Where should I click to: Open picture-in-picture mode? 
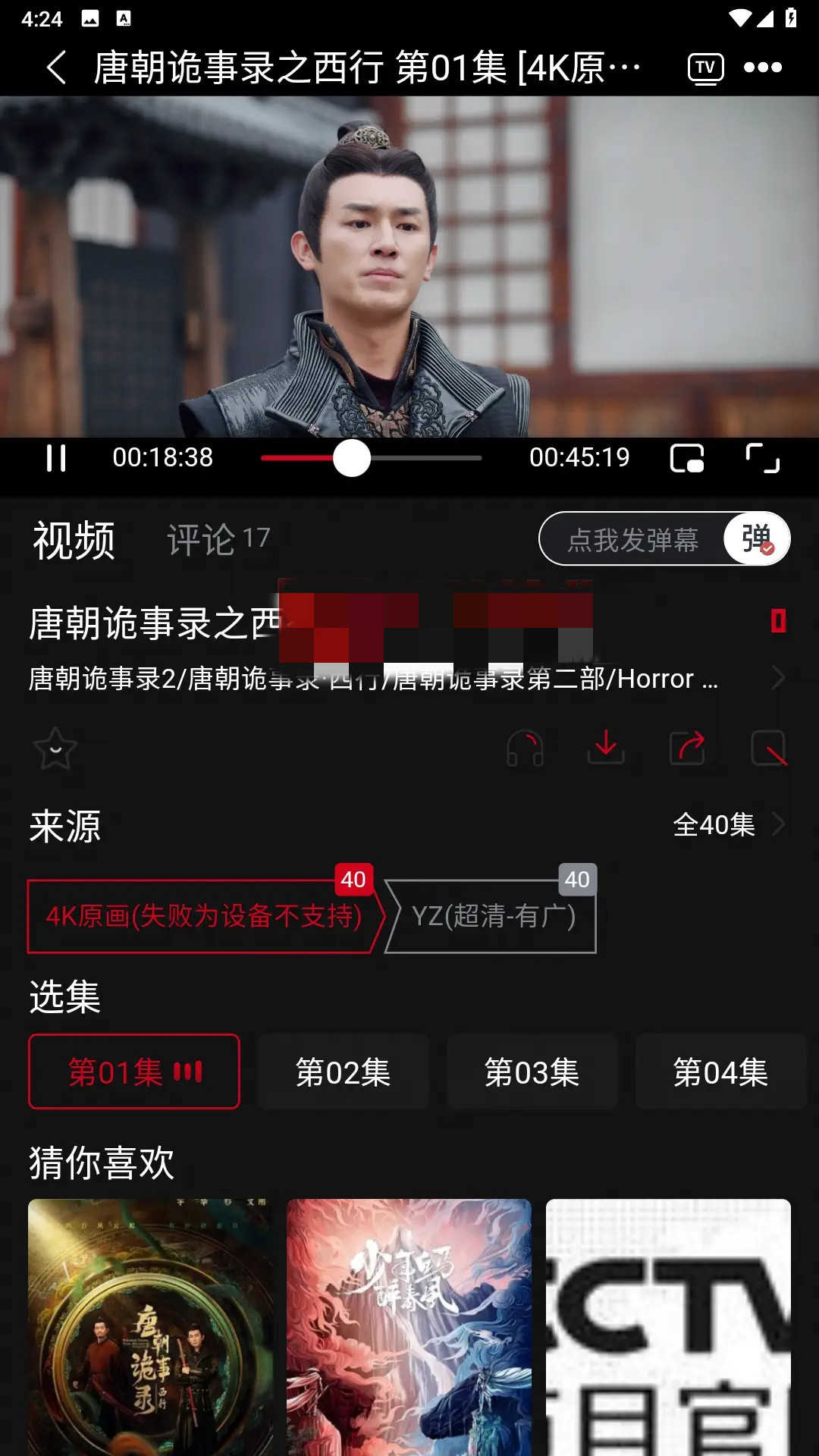pyautogui.click(x=689, y=457)
